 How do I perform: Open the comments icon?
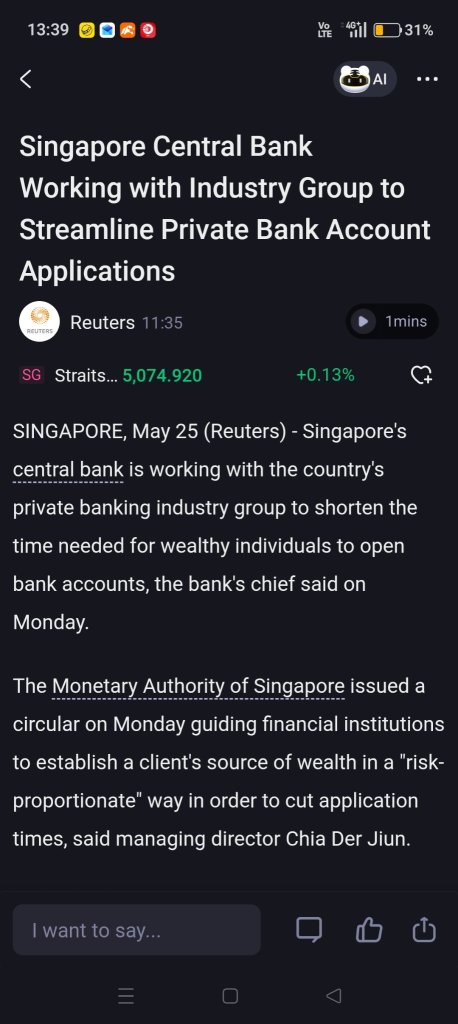309,930
